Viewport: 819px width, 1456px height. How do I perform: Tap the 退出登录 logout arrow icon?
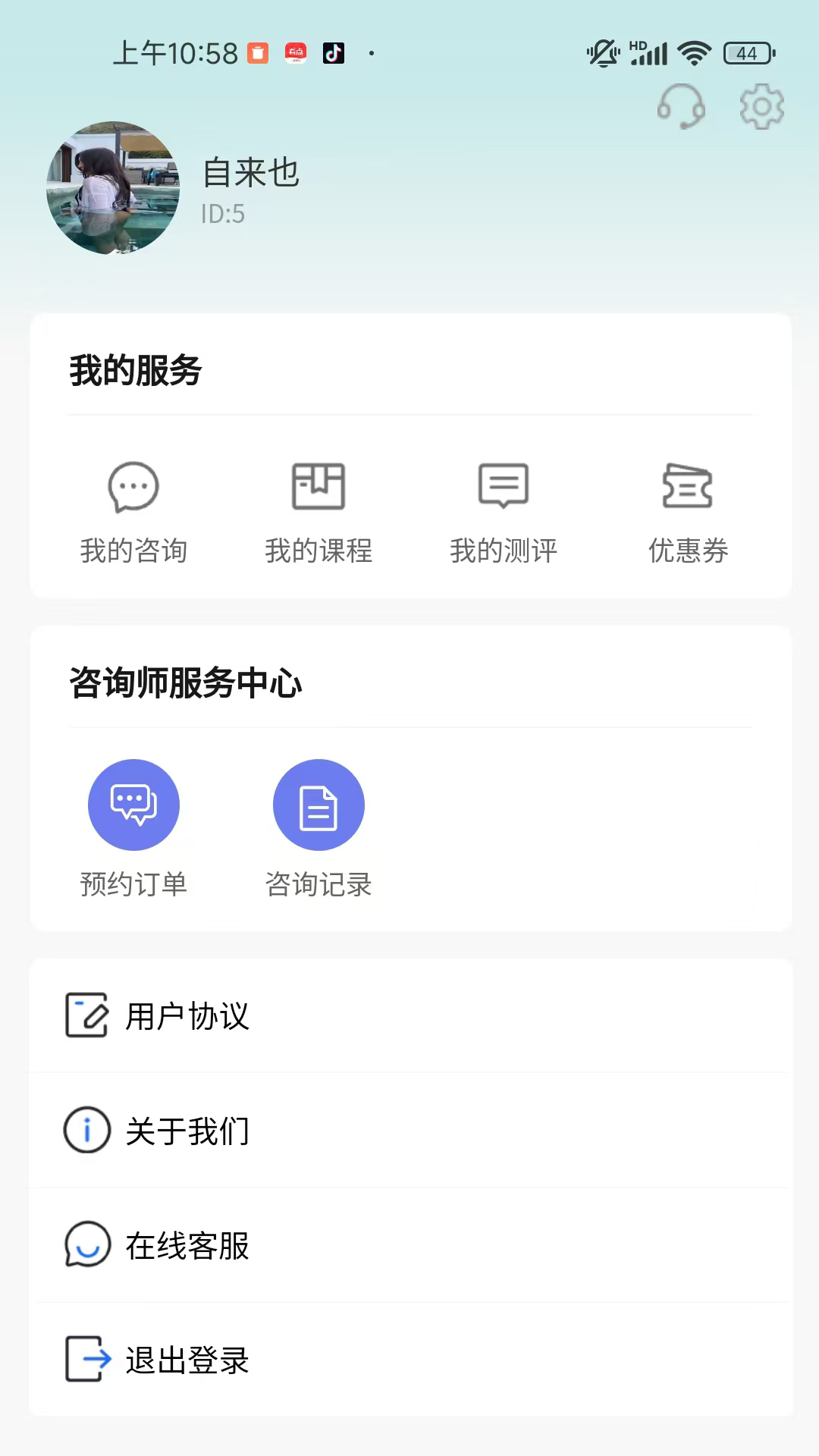[x=86, y=1361]
